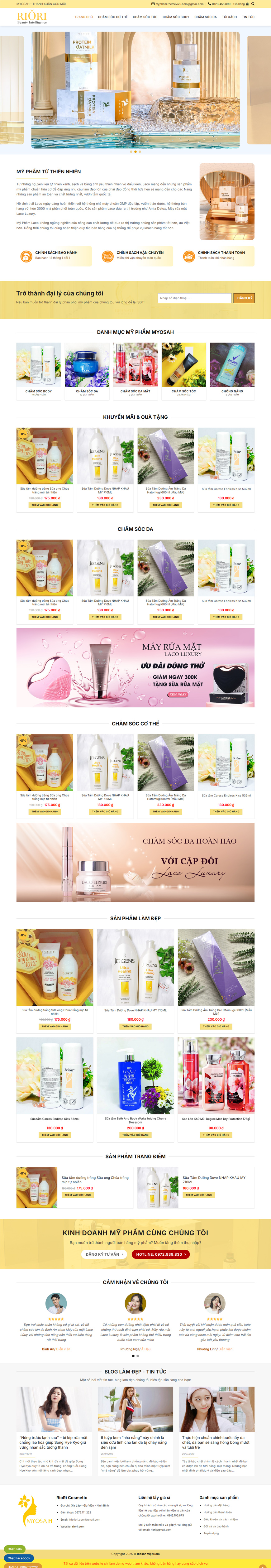
Task: Tap the Đăng ký dealer signup button
Action: pyautogui.click(x=245, y=298)
